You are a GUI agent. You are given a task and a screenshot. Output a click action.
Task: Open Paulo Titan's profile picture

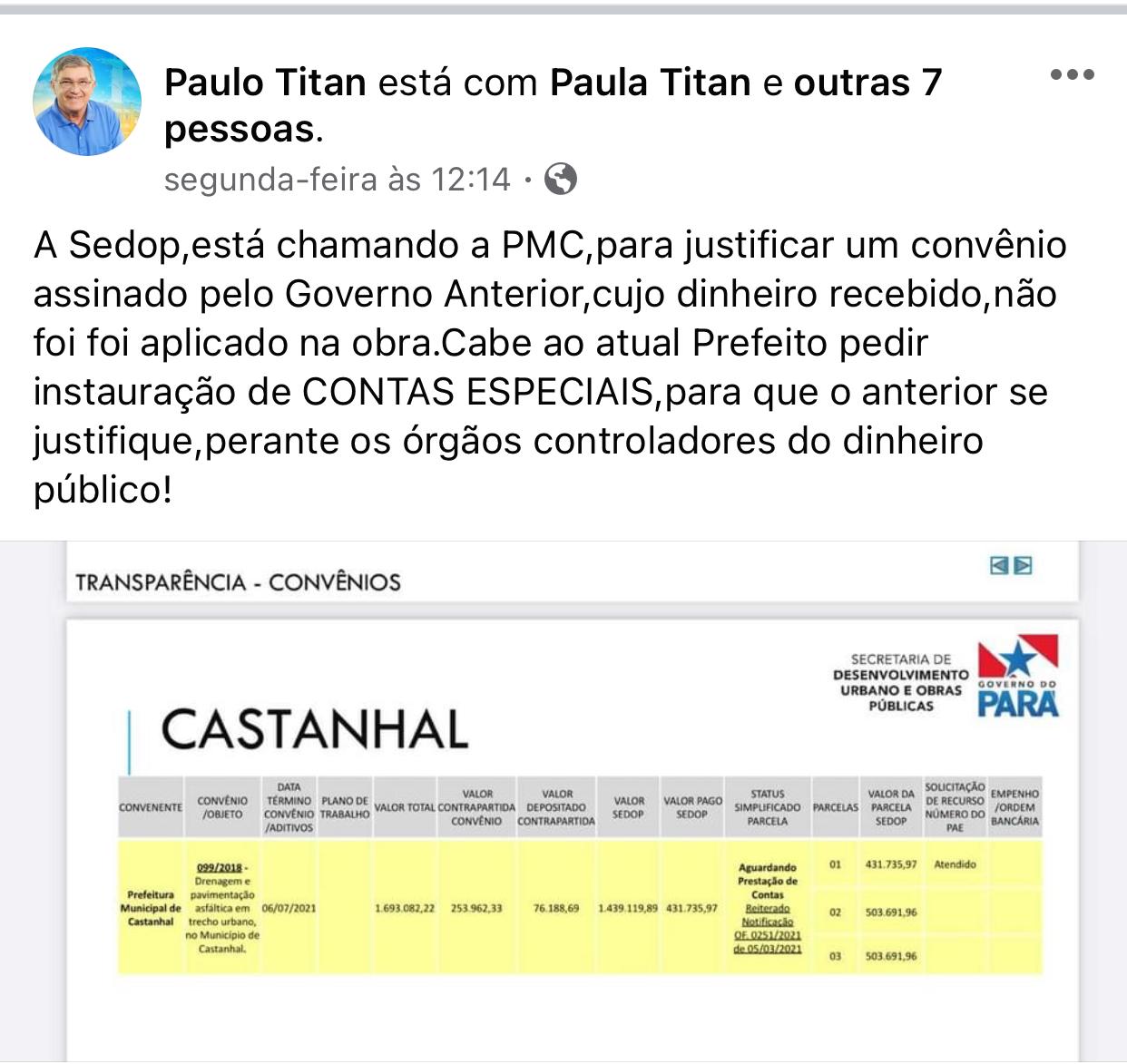tap(87, 102)
